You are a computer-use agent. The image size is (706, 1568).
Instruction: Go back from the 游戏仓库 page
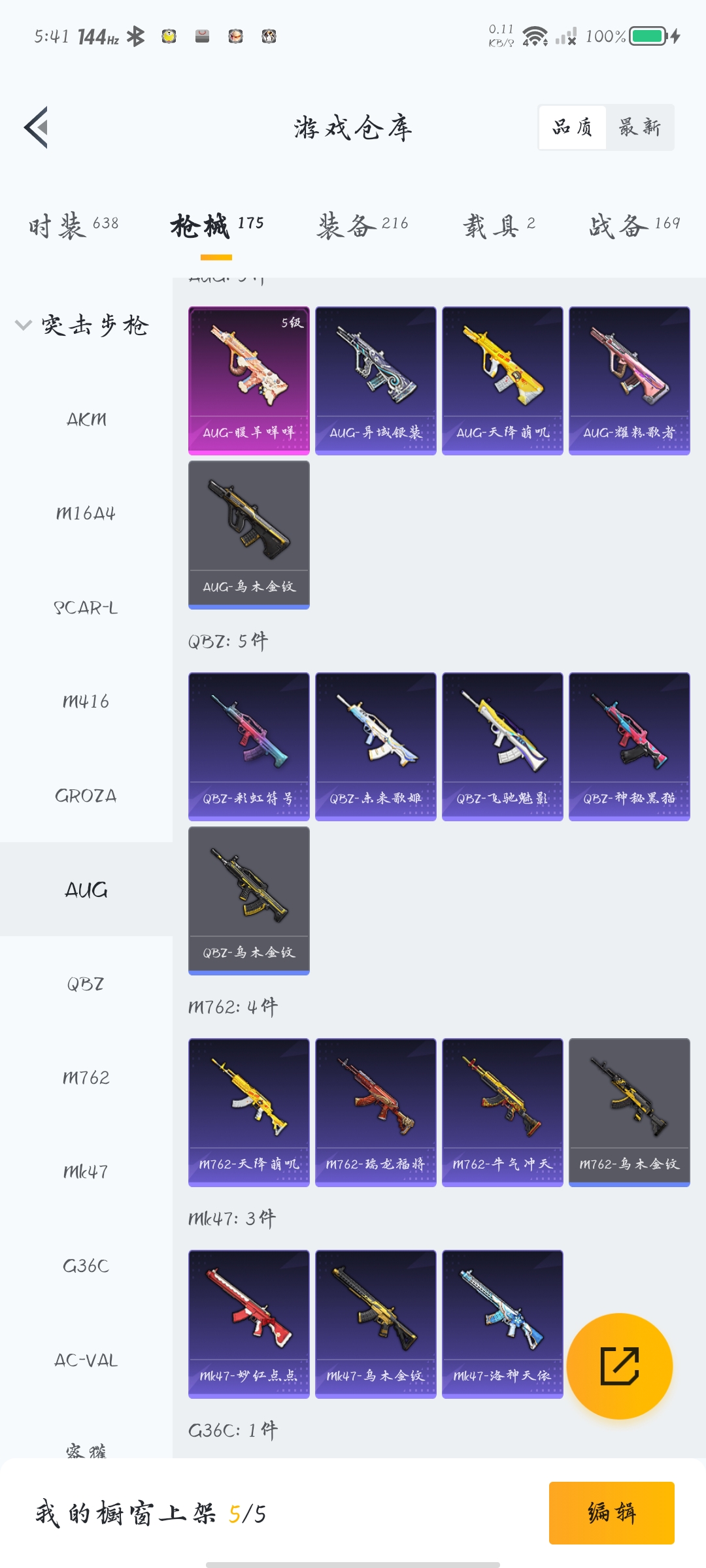coord(37,127)
